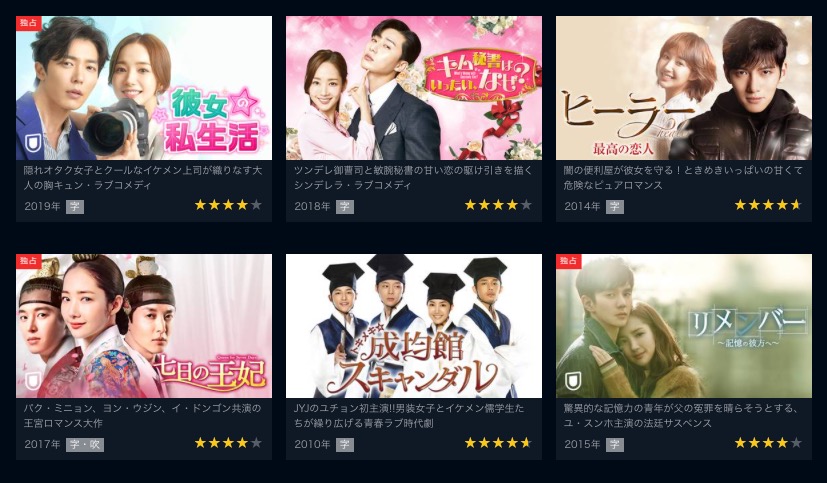Screen dimensions: 827x483
Task: Open リメンバー 記憶の彼方へ
Action: pyautogui.click(x=683, y=326)
